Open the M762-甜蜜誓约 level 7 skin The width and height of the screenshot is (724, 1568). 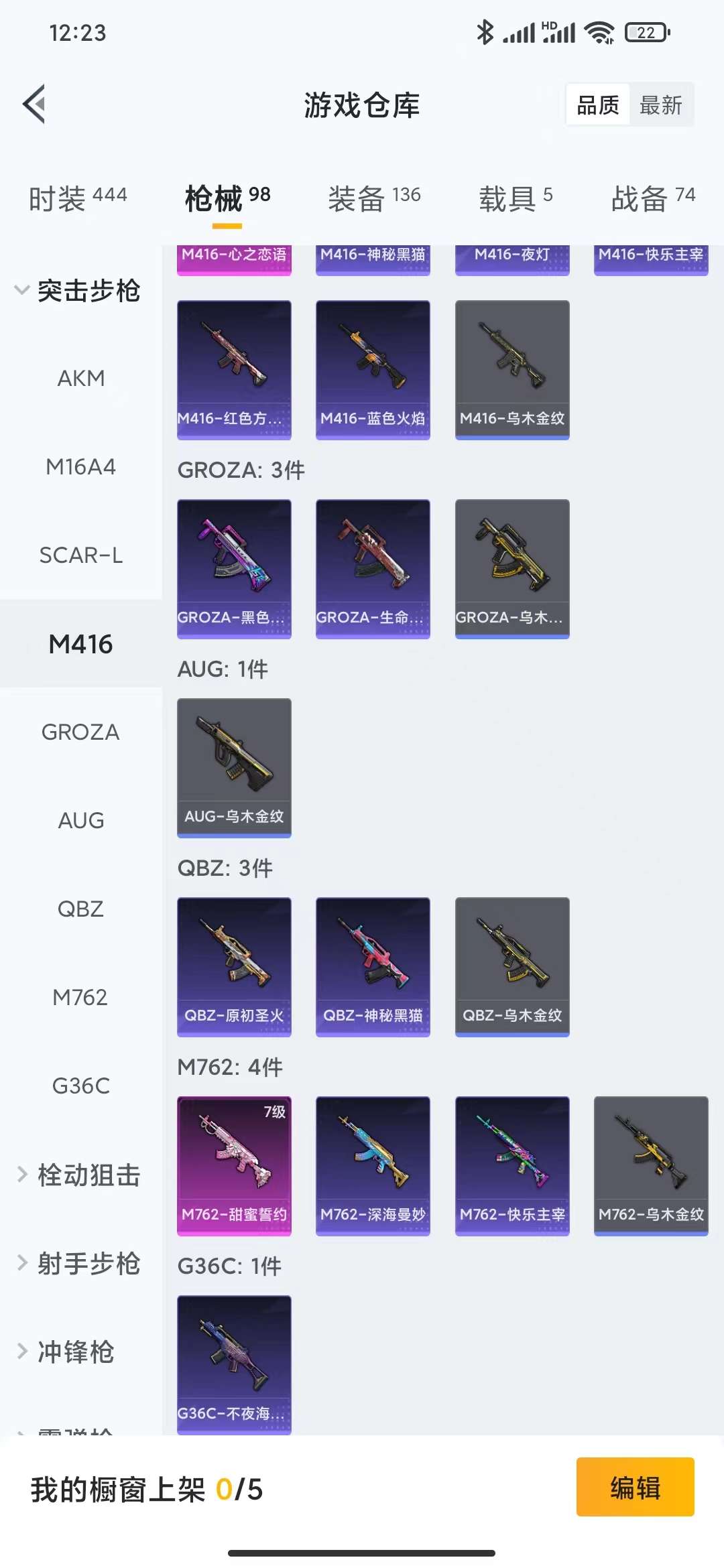(234, 1165)
